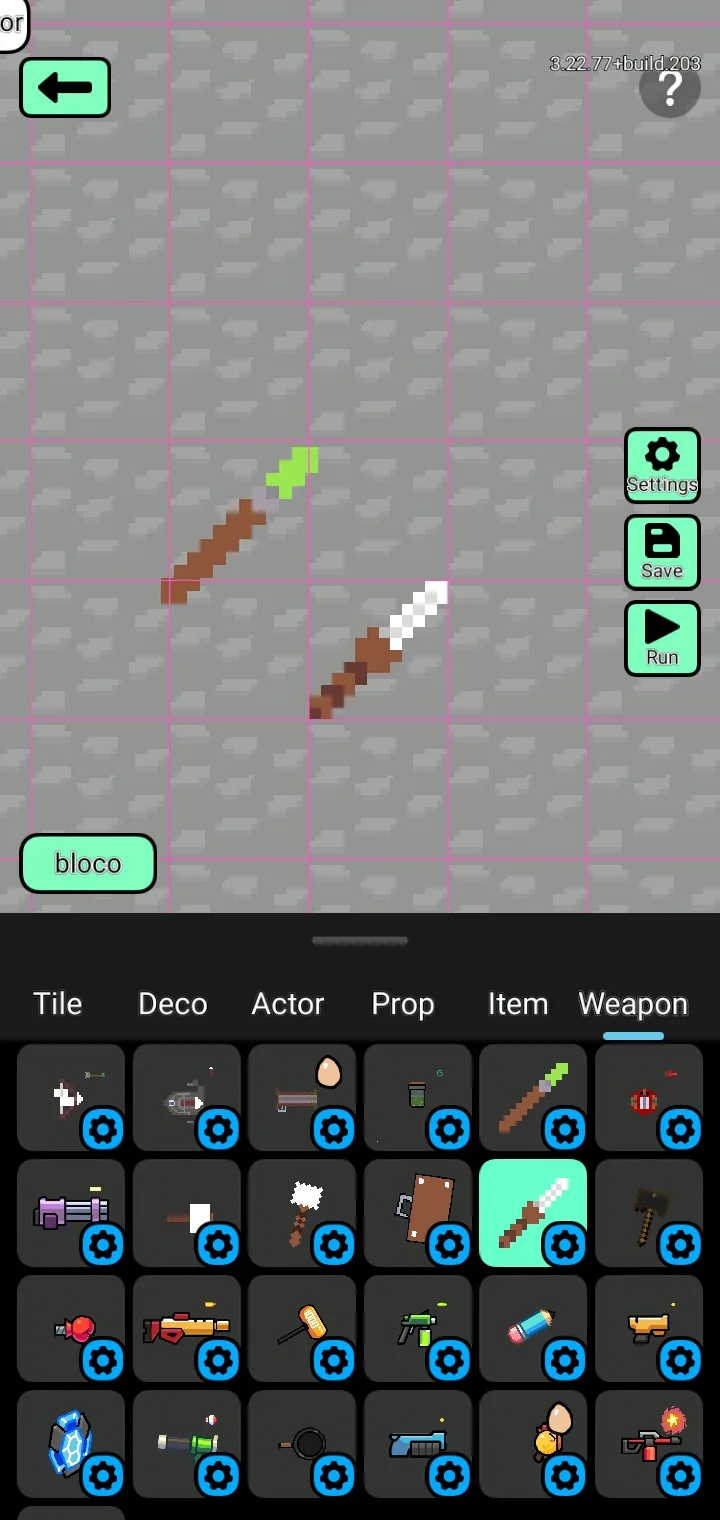The height and width of the screenshot is (1520, 720).
Task: Switch to the Prop tab
Action: click(x=403, y=1004)
